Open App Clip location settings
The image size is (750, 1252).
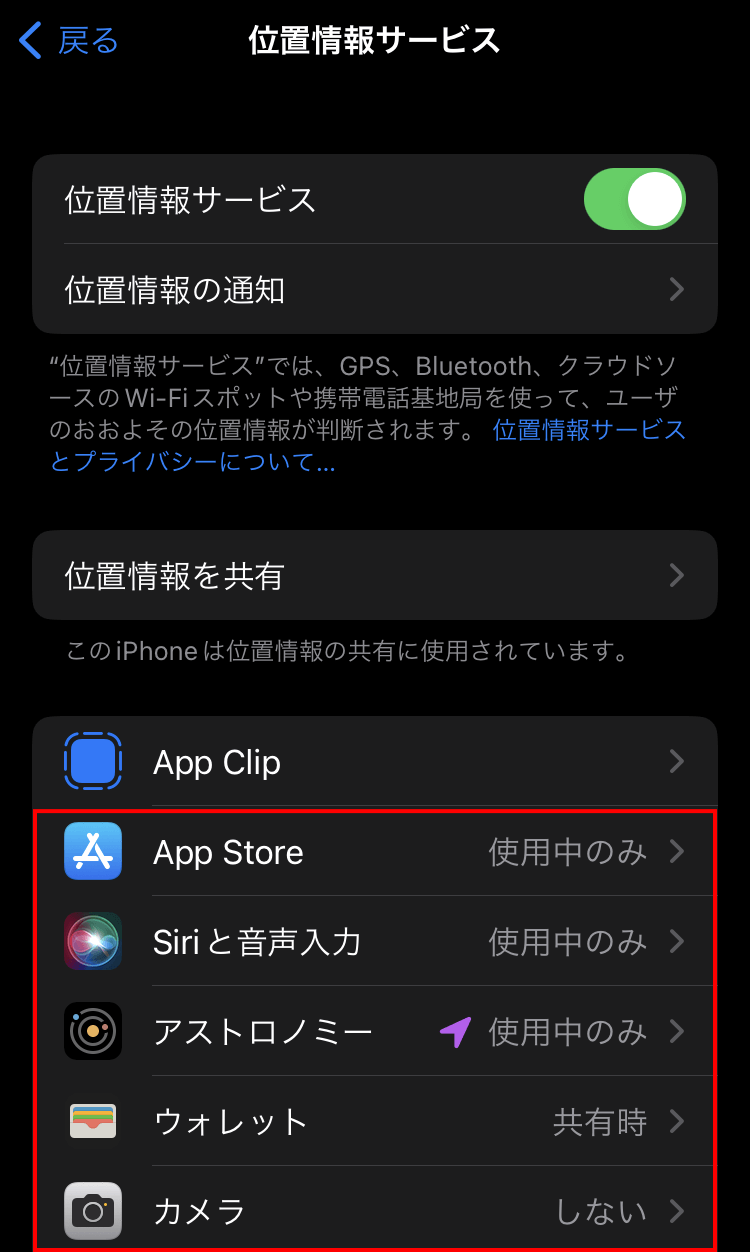[x=375, y=762]
